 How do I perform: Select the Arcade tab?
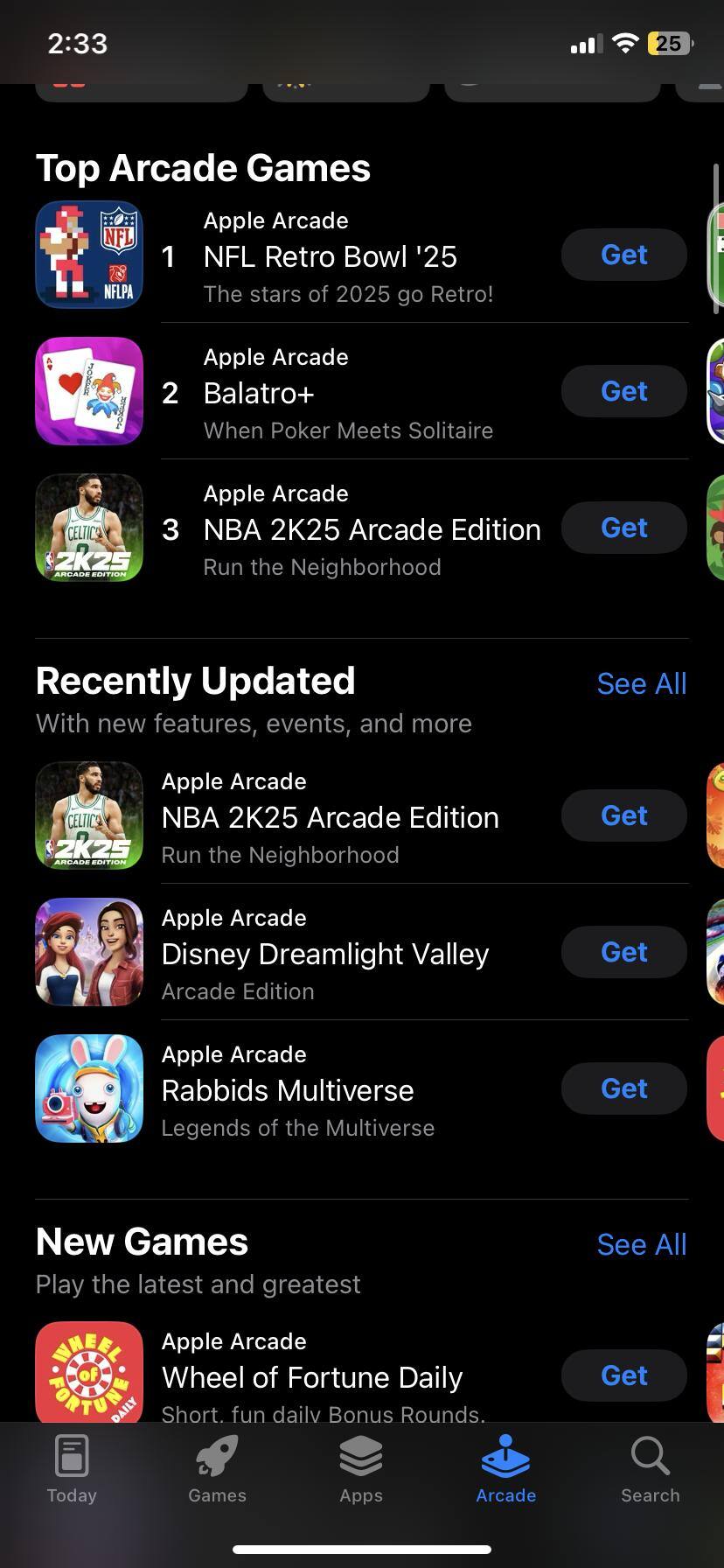[505, 1470]
